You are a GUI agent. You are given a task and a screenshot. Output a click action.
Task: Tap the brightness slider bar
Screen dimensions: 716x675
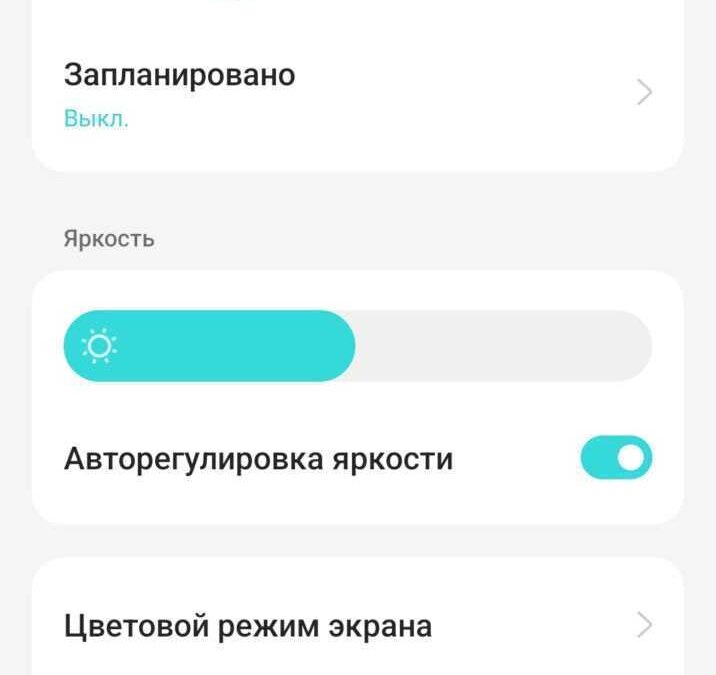point(357,346)
